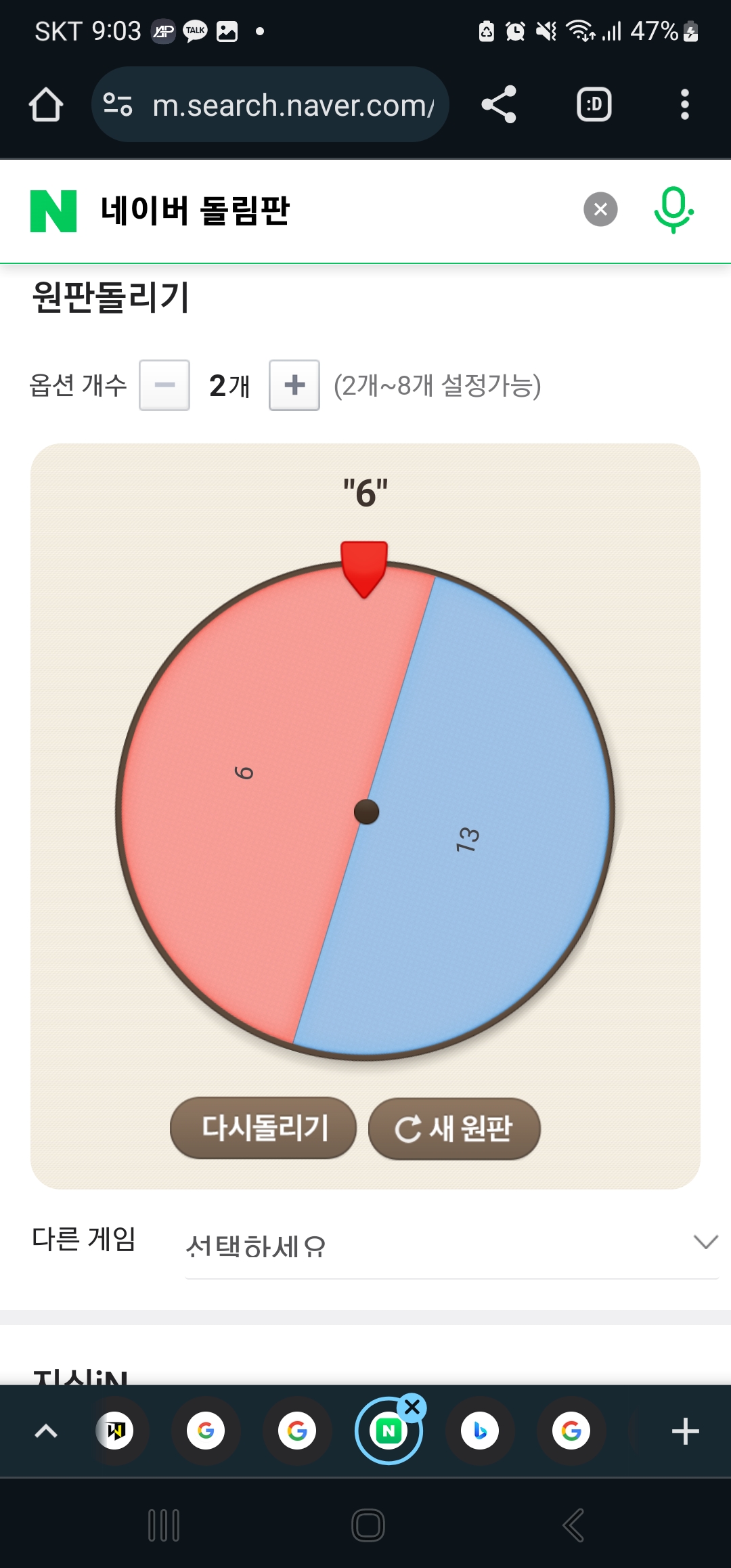
Task: Add a new browser tab
Action: [x=685, y=1431]
